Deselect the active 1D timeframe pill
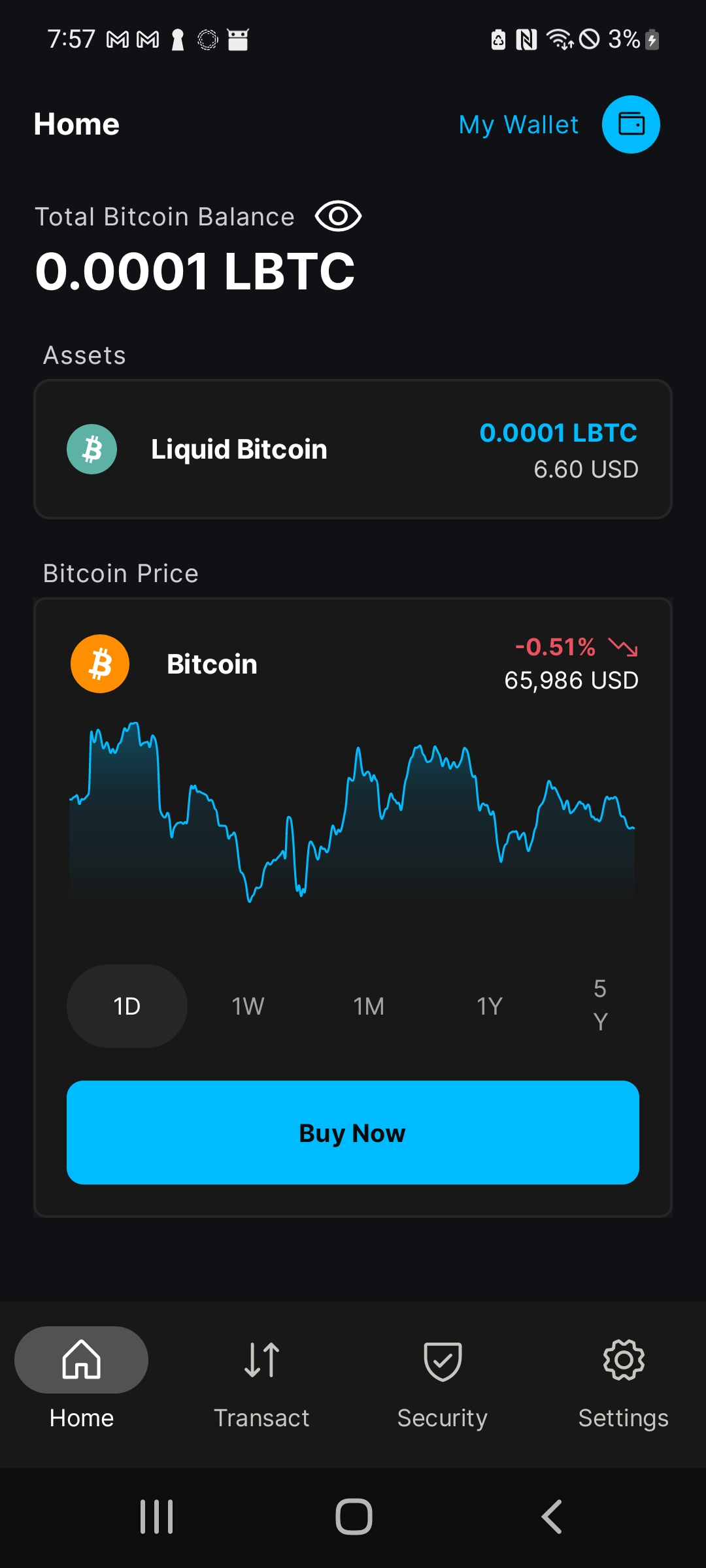The image size is (706, 1568). [127, 1006]
